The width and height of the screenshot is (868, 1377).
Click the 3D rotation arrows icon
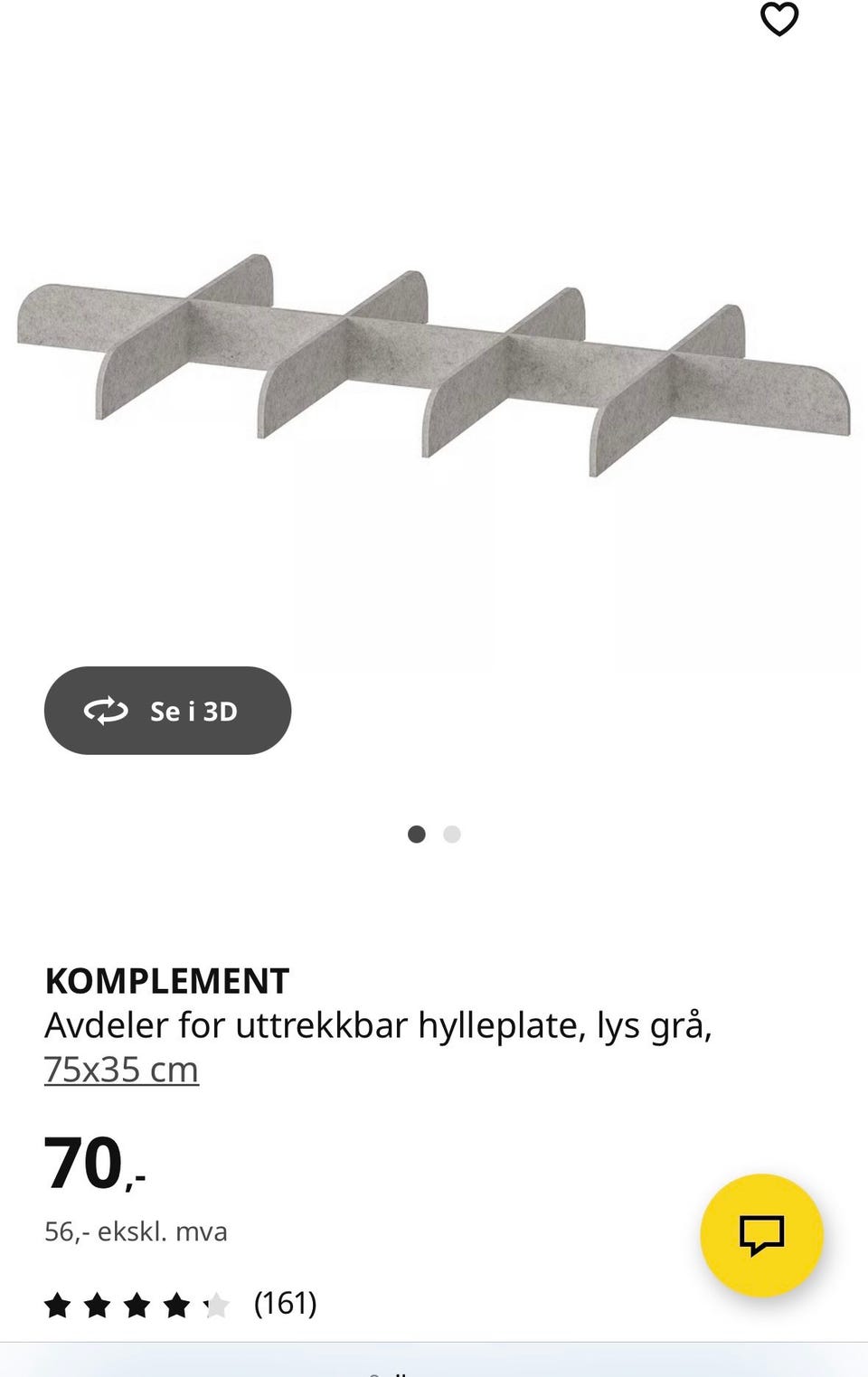[x=108, y=711]
